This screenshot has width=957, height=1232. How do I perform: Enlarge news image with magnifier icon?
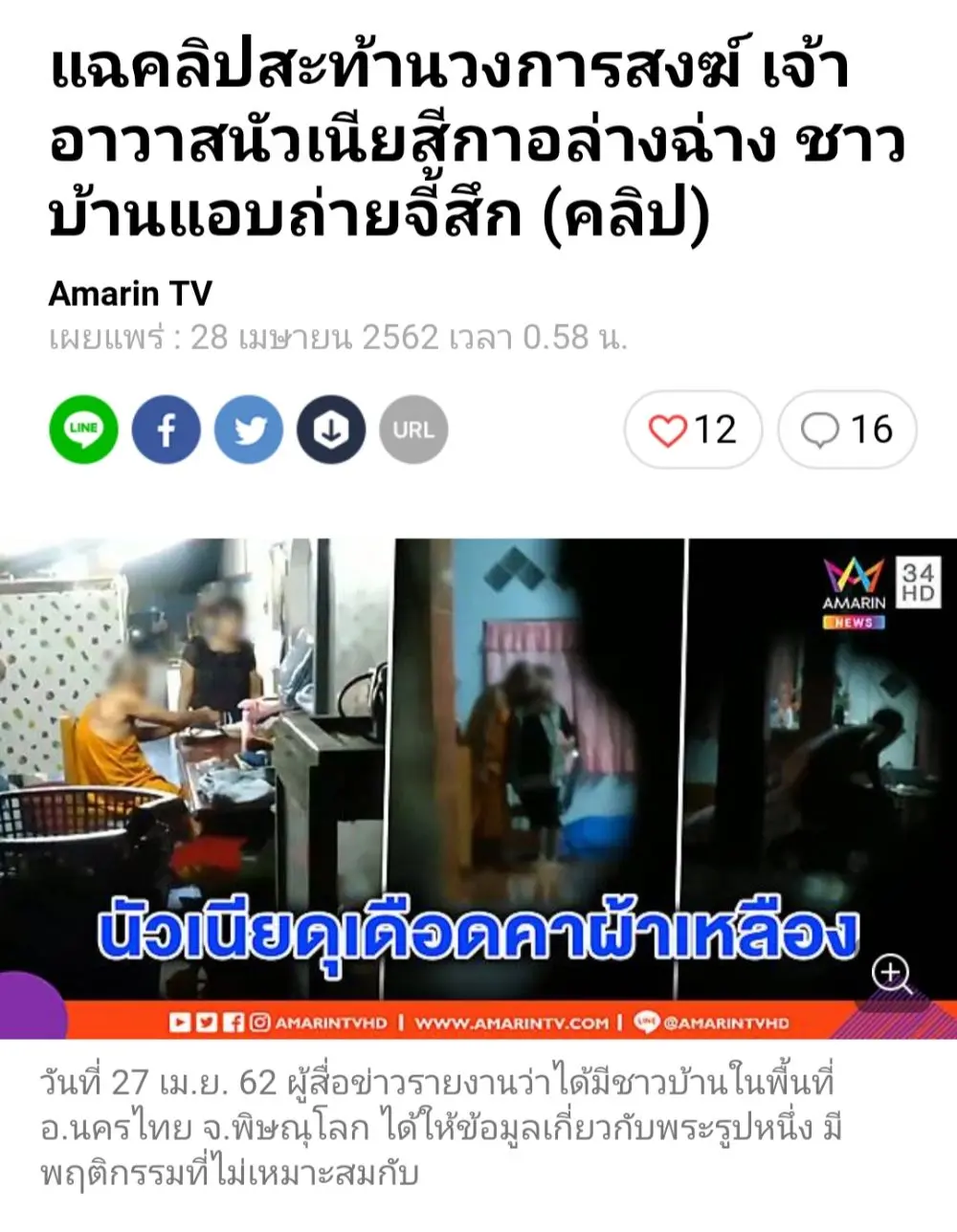click(891, 974)
